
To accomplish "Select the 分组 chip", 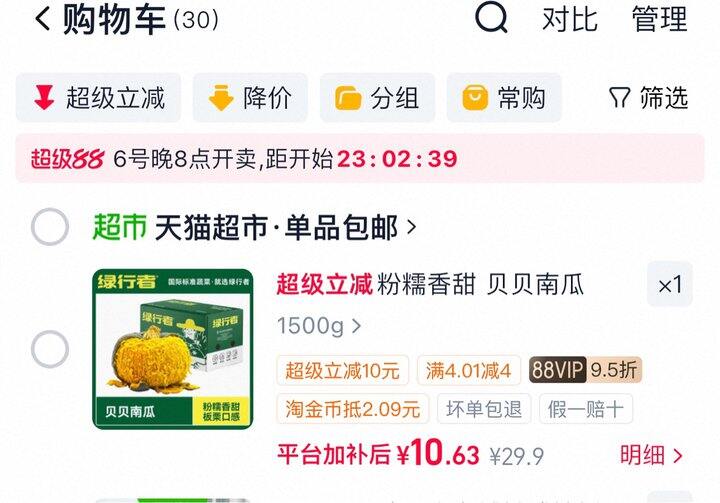I will click(x=377, y=98).
